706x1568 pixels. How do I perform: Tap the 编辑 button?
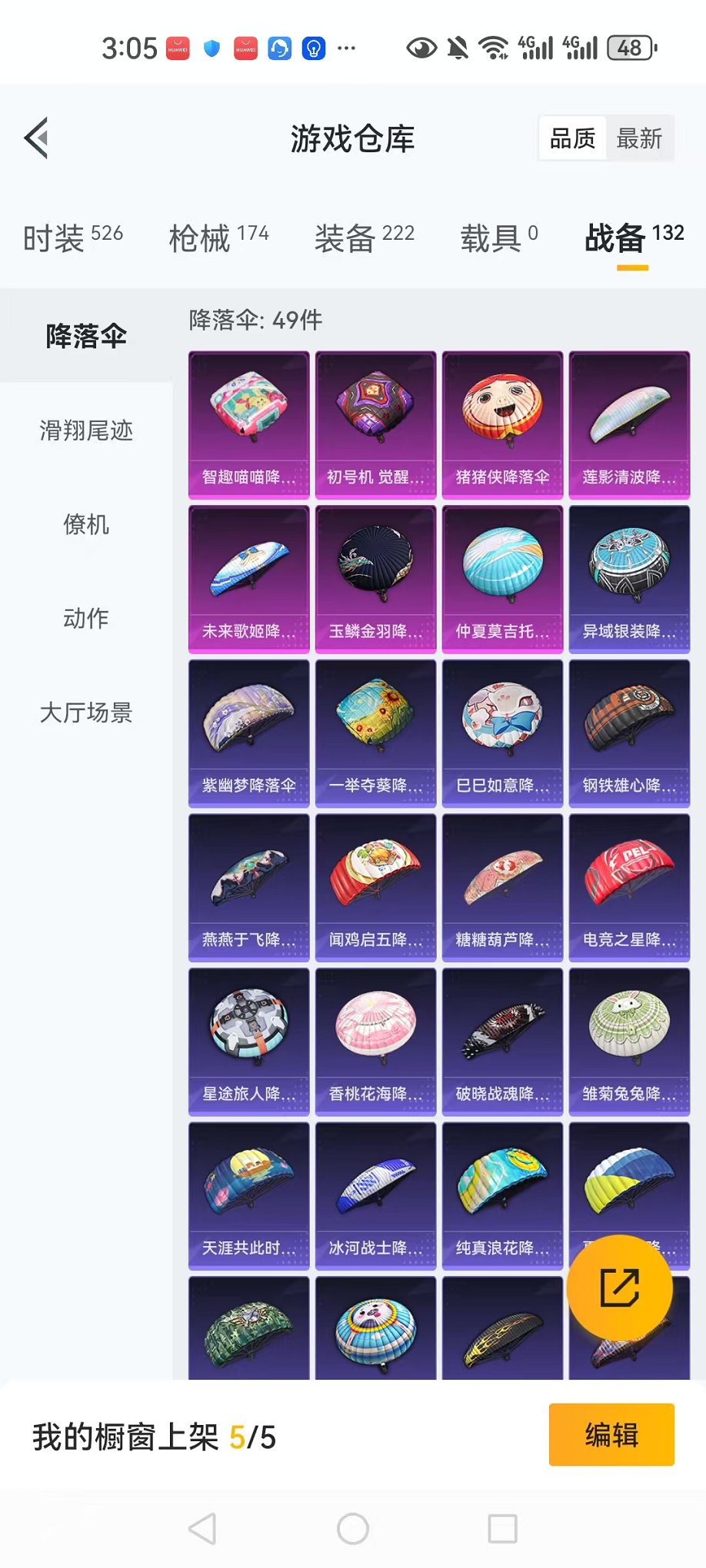point(611,1435)
